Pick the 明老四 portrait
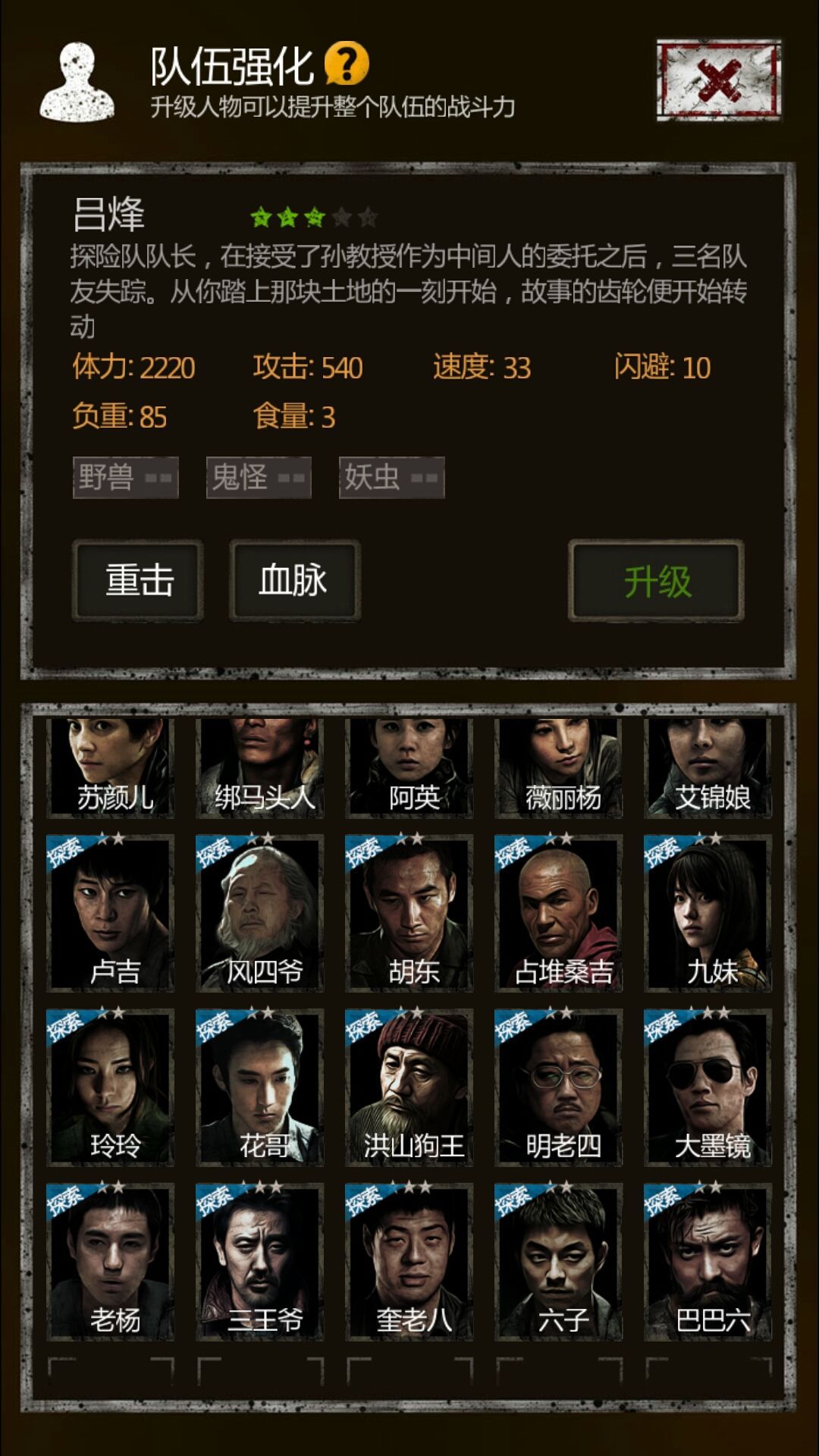Image resolution: width=819 pixels, height=1456 pixels. [559, 1087]
